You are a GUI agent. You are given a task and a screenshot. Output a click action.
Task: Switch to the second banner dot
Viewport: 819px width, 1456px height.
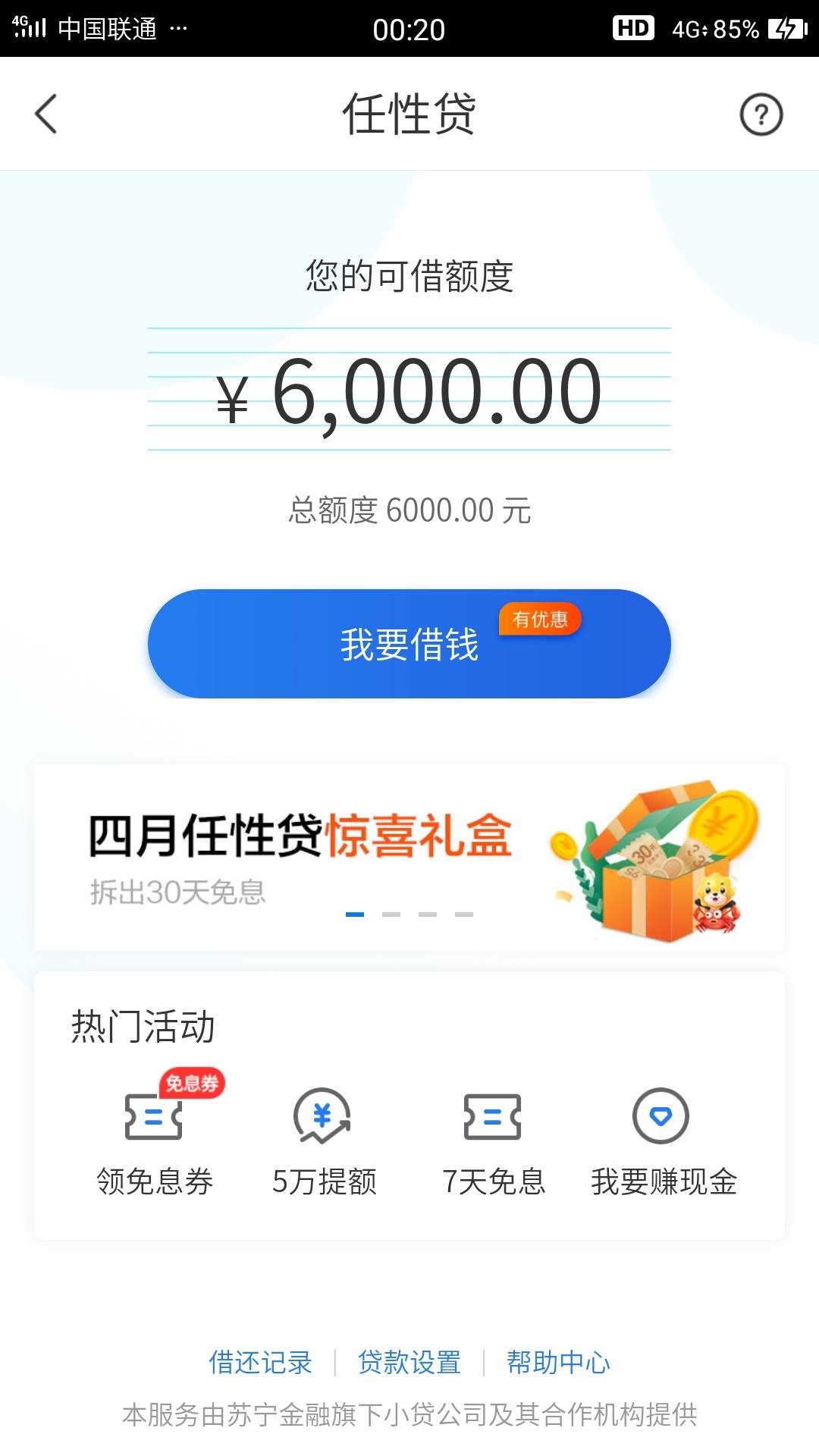391,916
